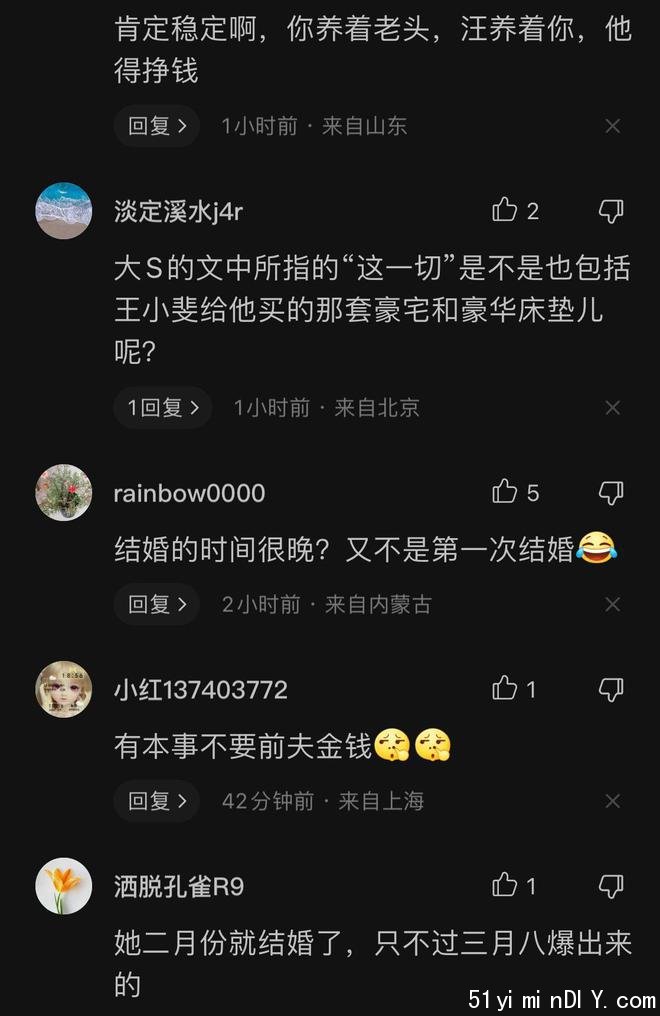Viewport: 660px width, 1016px height.
Task: Dislike 小红137403772's comment
Action: coord(610,689)
